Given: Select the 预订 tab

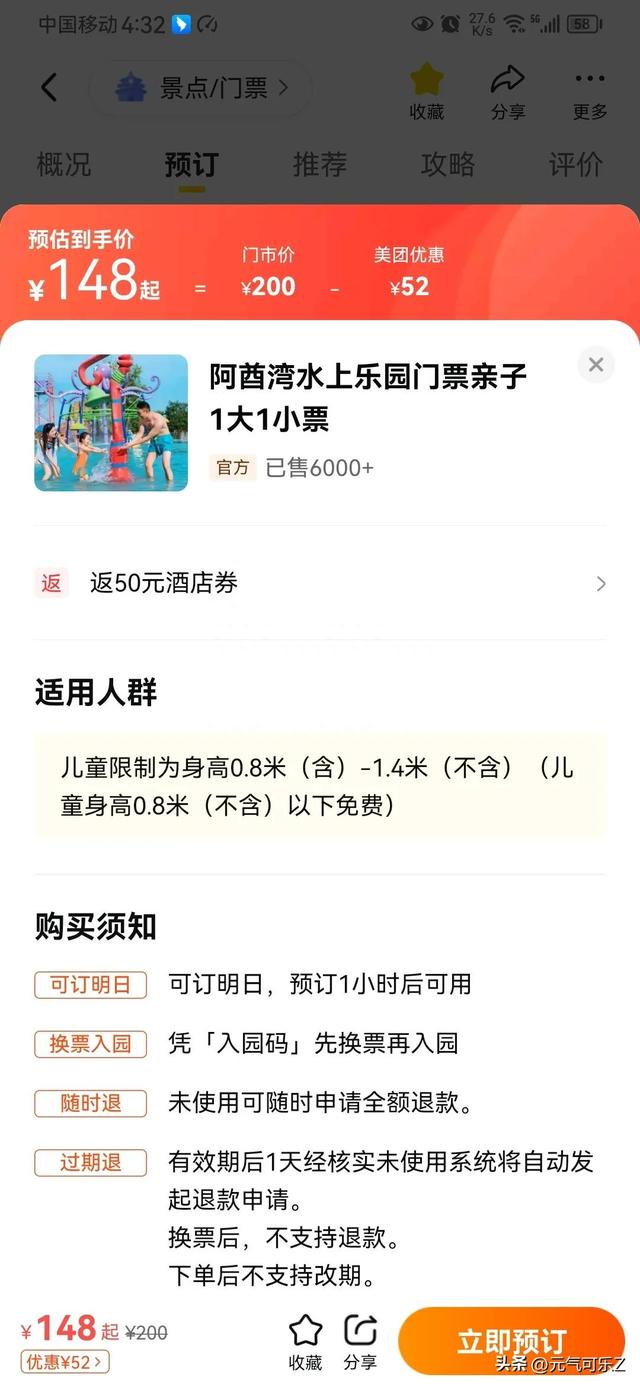Looking at the screenshot, I should pos(191,165).
